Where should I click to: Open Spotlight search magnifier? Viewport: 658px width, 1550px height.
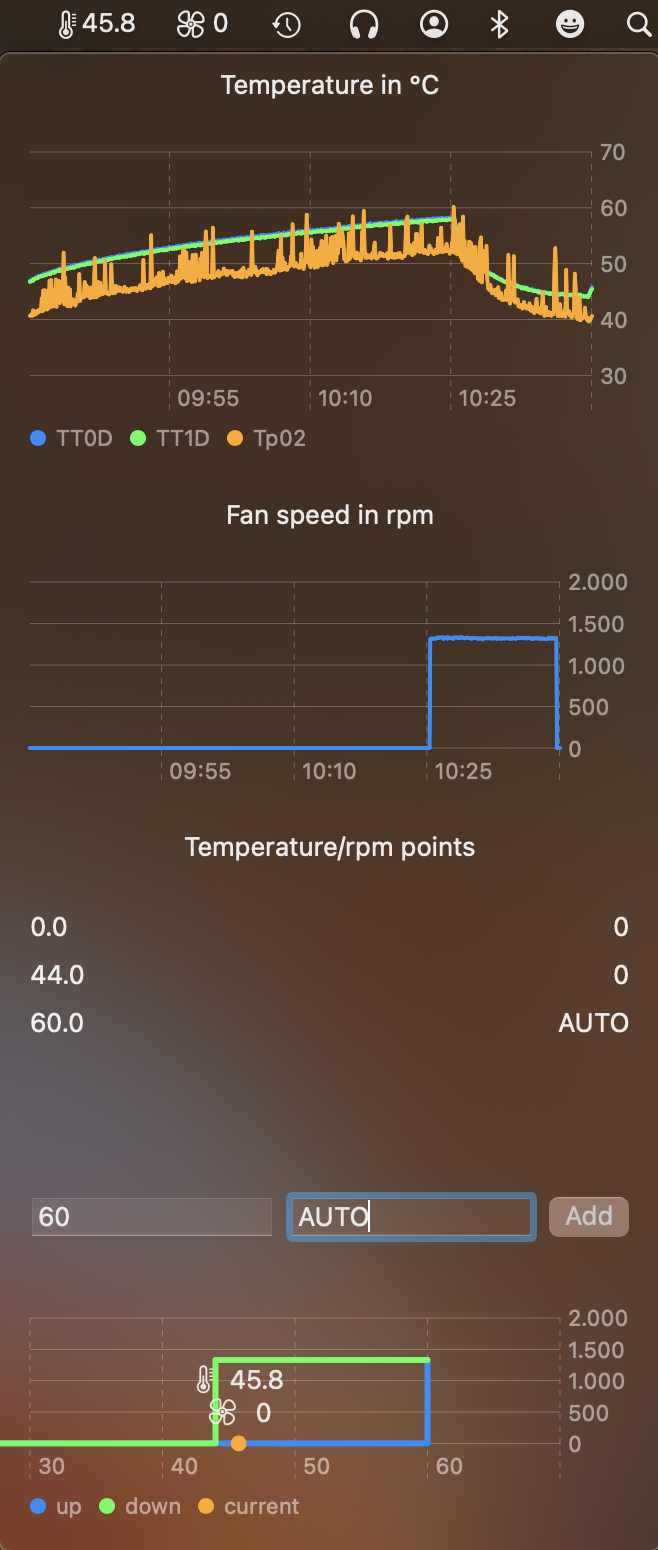coord(638,24)
